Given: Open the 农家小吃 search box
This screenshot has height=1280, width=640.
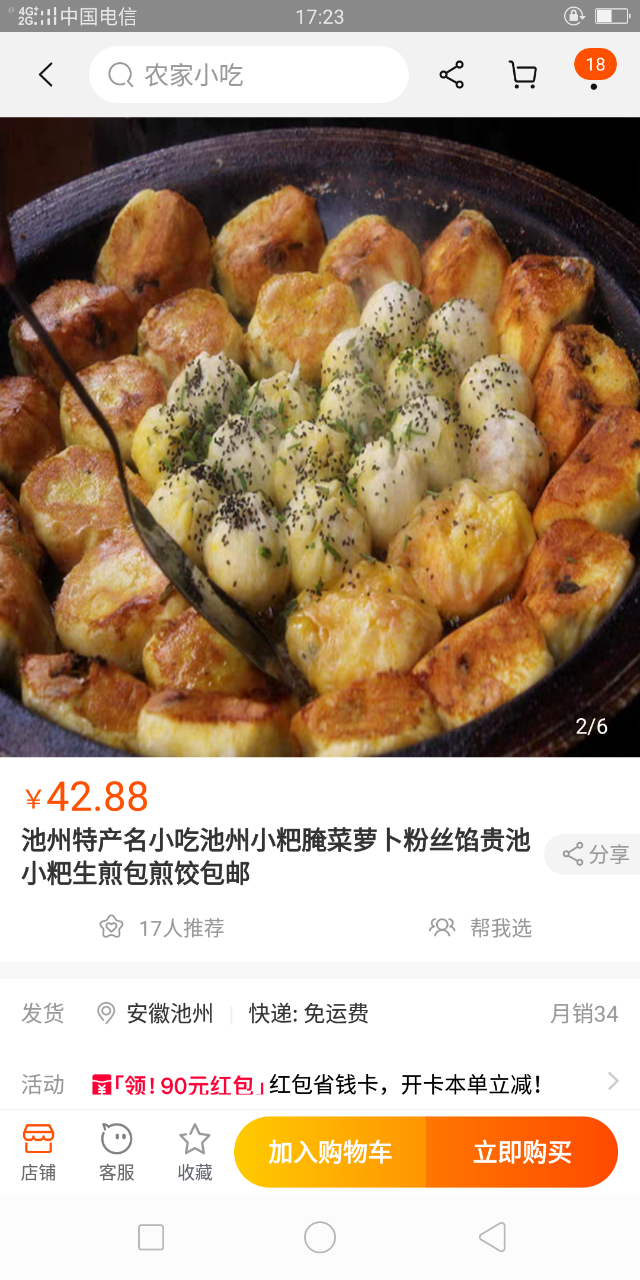Looking at the screenshot, I should (248, 75).
